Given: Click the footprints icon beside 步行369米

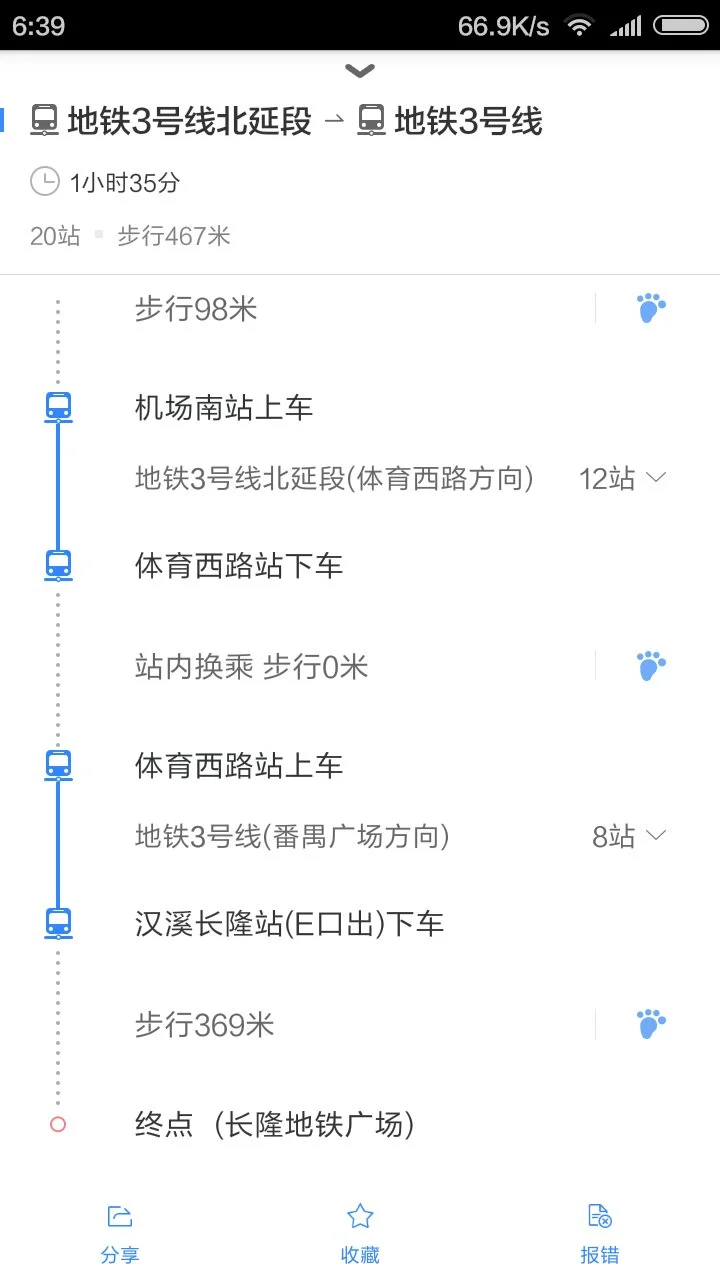Looking at the screenshot, I should [x=650, y=1023].
